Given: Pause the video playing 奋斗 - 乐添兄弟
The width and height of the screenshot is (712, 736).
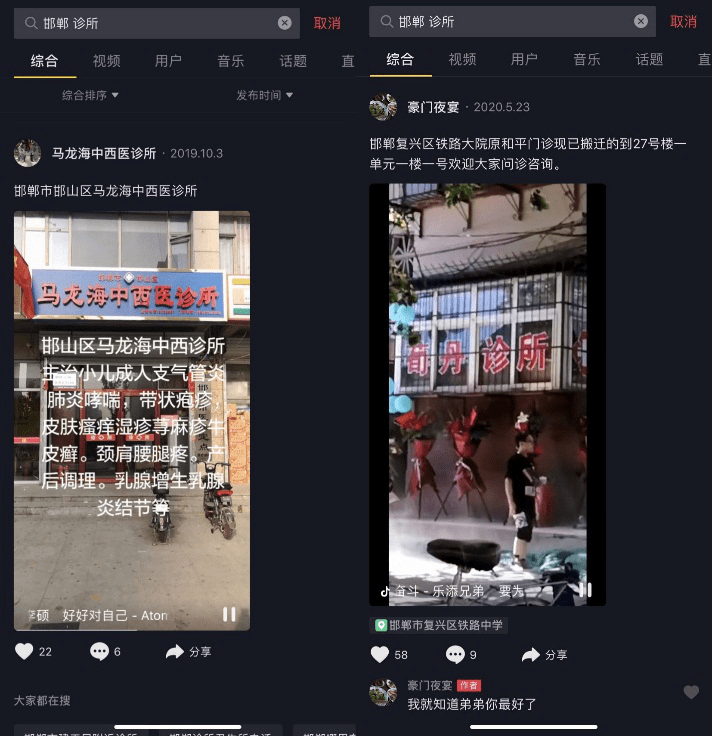Looking at the screenshot, I should click(x=585, y=590).
